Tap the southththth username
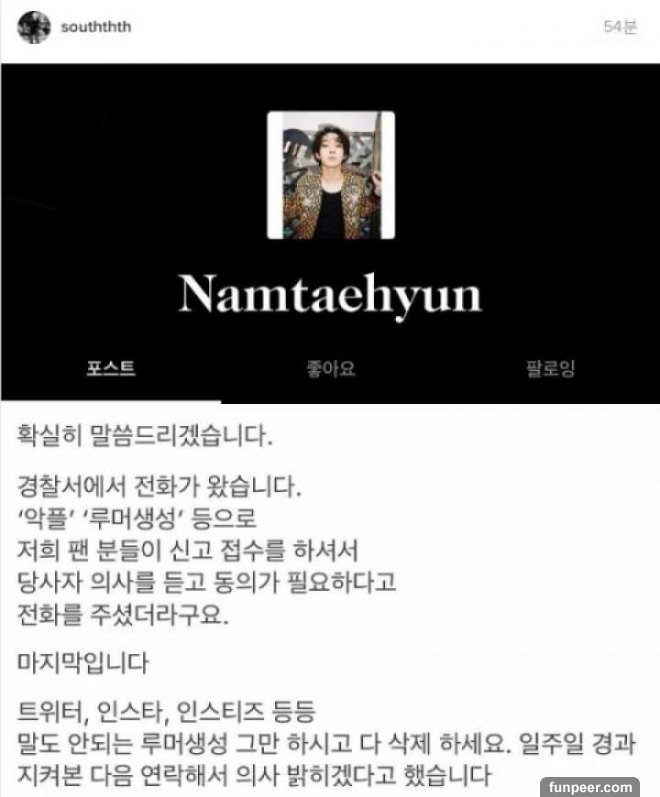Image resolution: width=660 pixels, height=797 pixels. coord(96,27)
